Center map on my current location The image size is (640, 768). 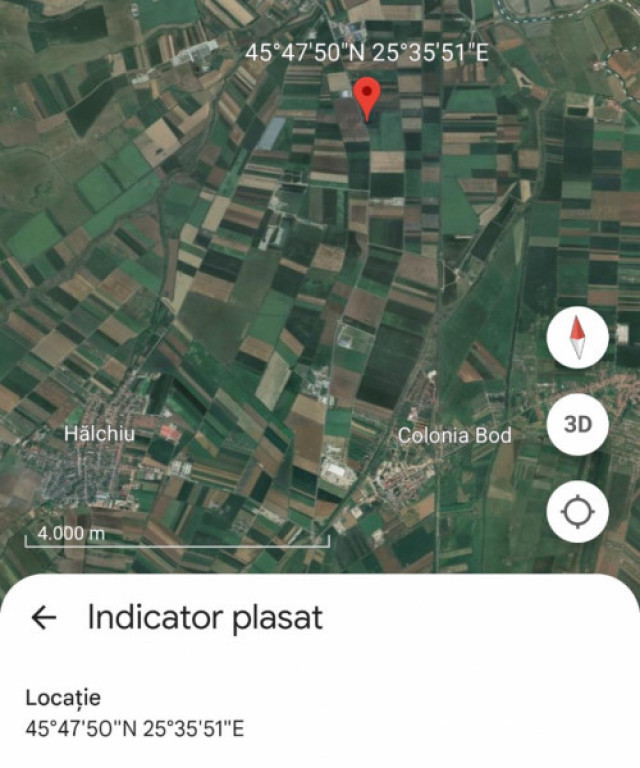click(578, 512)
